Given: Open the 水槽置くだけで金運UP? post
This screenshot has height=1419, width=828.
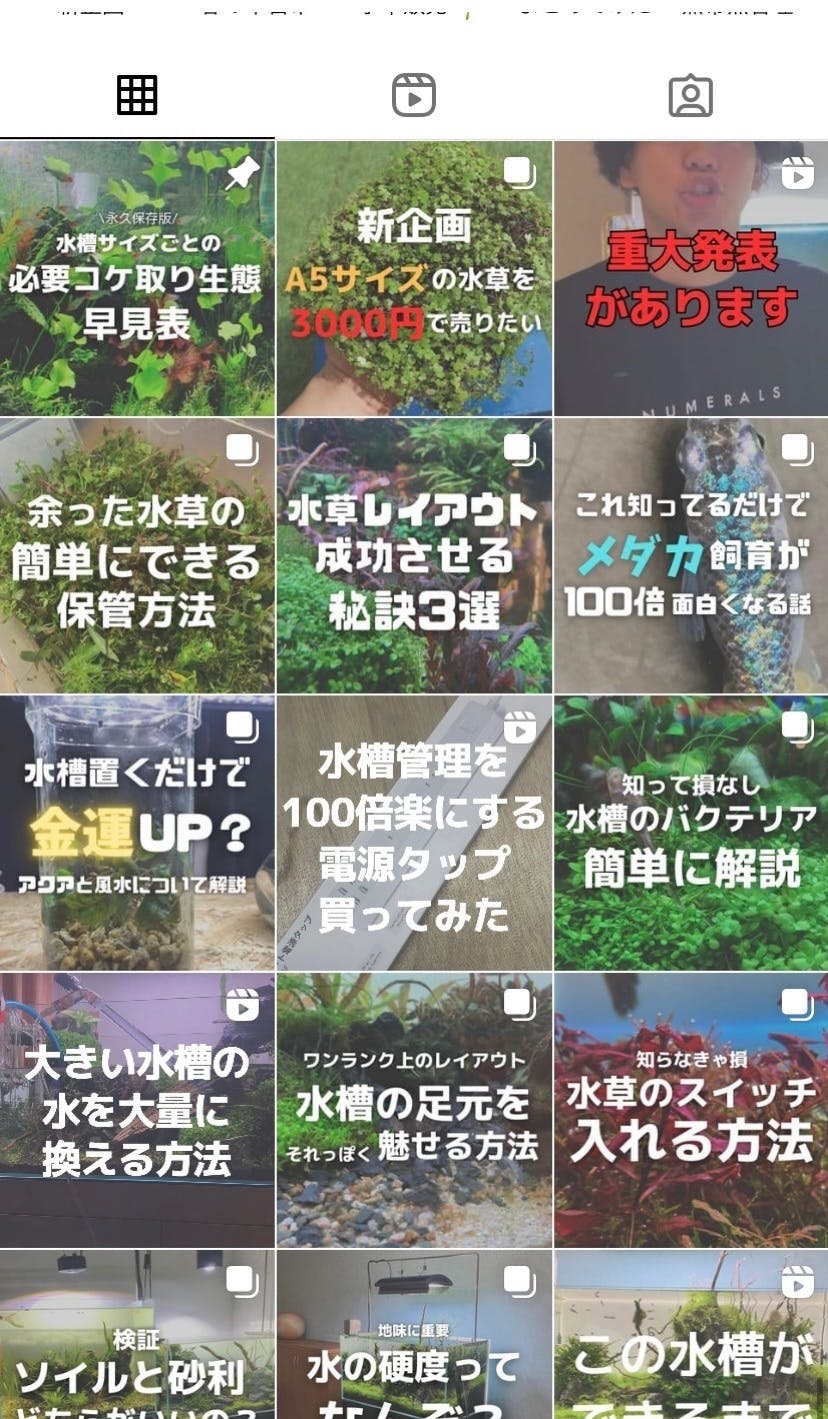Looking at the screenshot, I should tap(137, 832).
